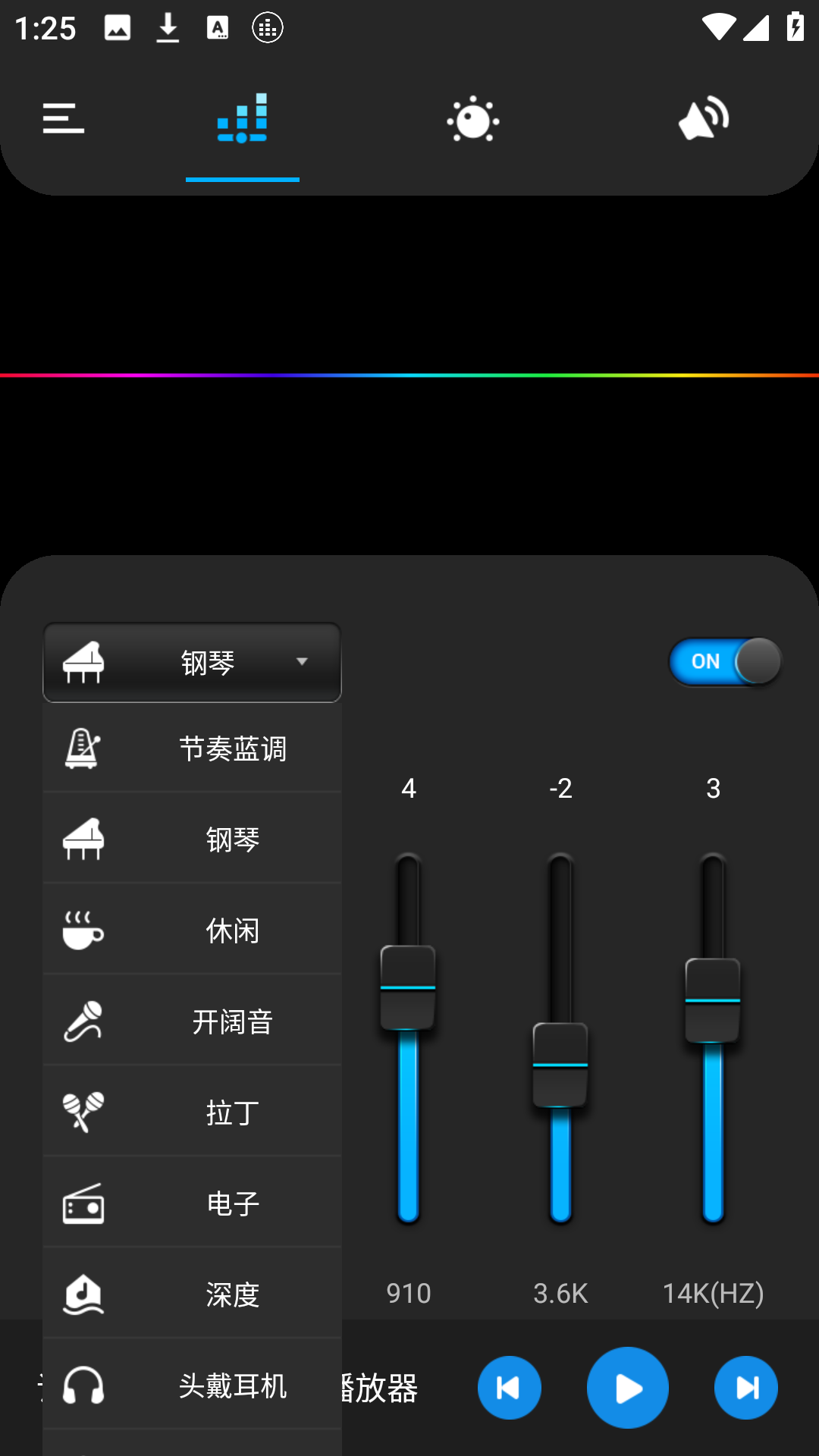Turn off the equalizer ON switch
The image size is (819, 1456).
(725, 661)
